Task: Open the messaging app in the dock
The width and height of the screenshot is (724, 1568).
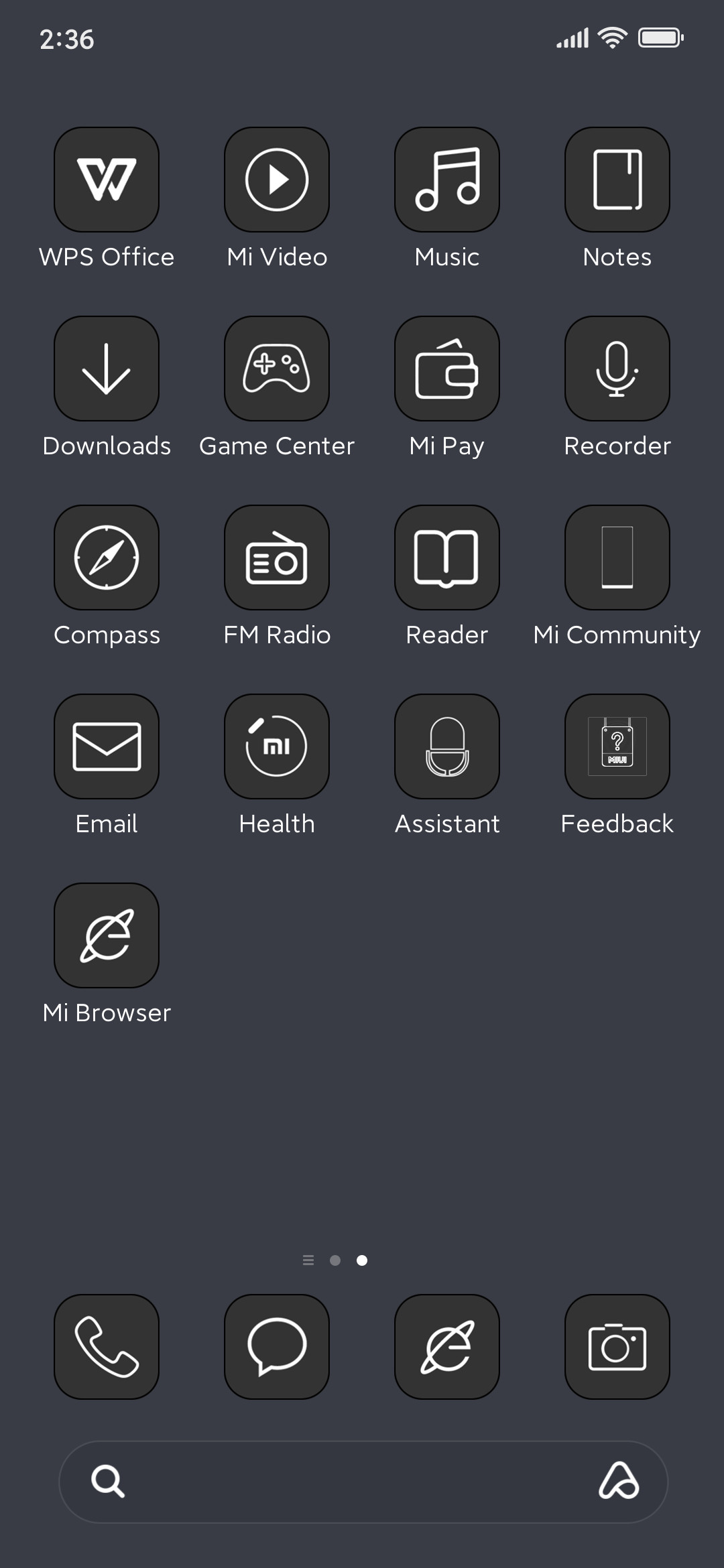Action: pyautogui.click(x=277, y=1347)
